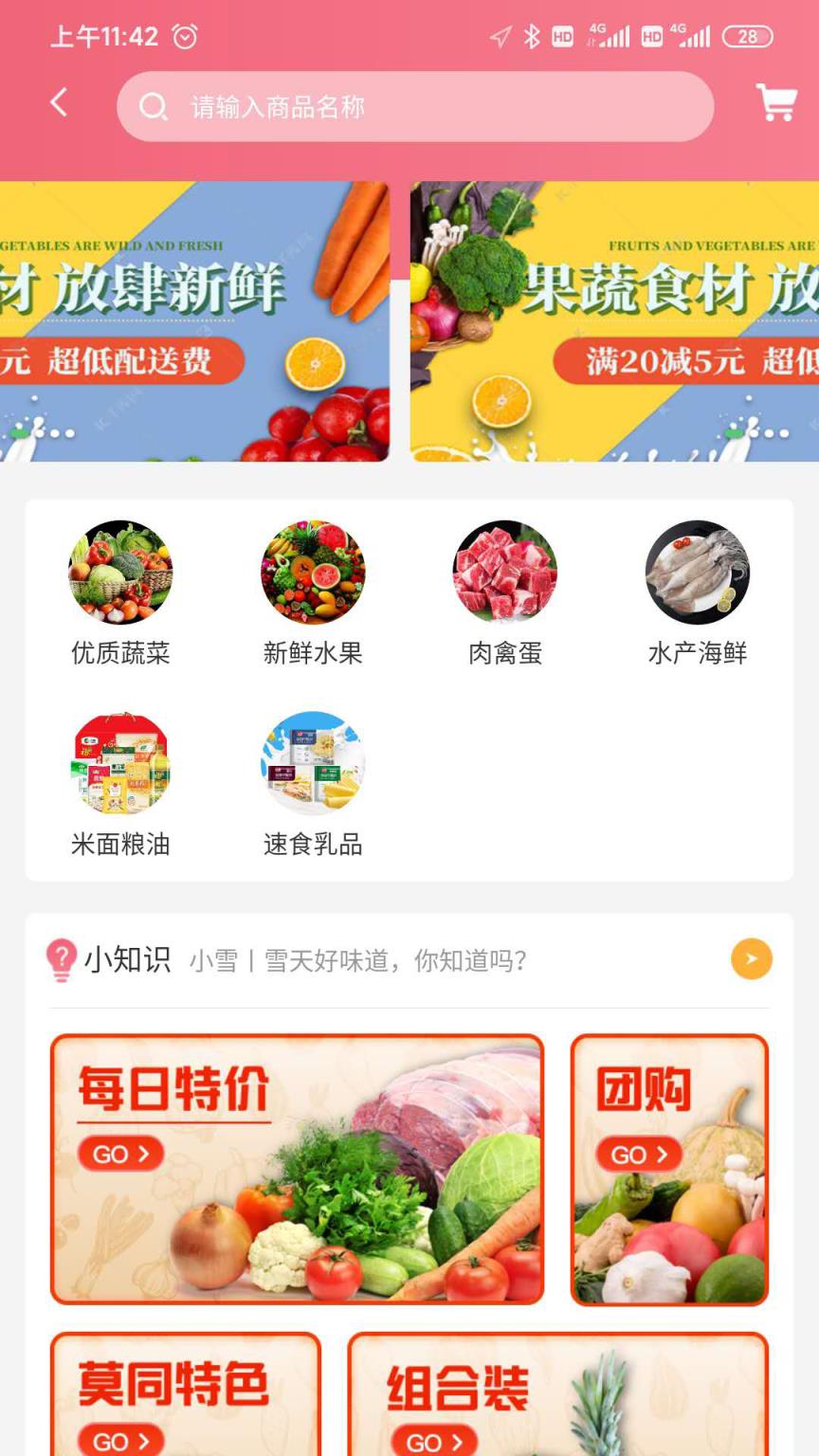This screenshot has width=819, height=1456.
Task: Open the 水产海鲜 category icon
Action: coord(698,572)
